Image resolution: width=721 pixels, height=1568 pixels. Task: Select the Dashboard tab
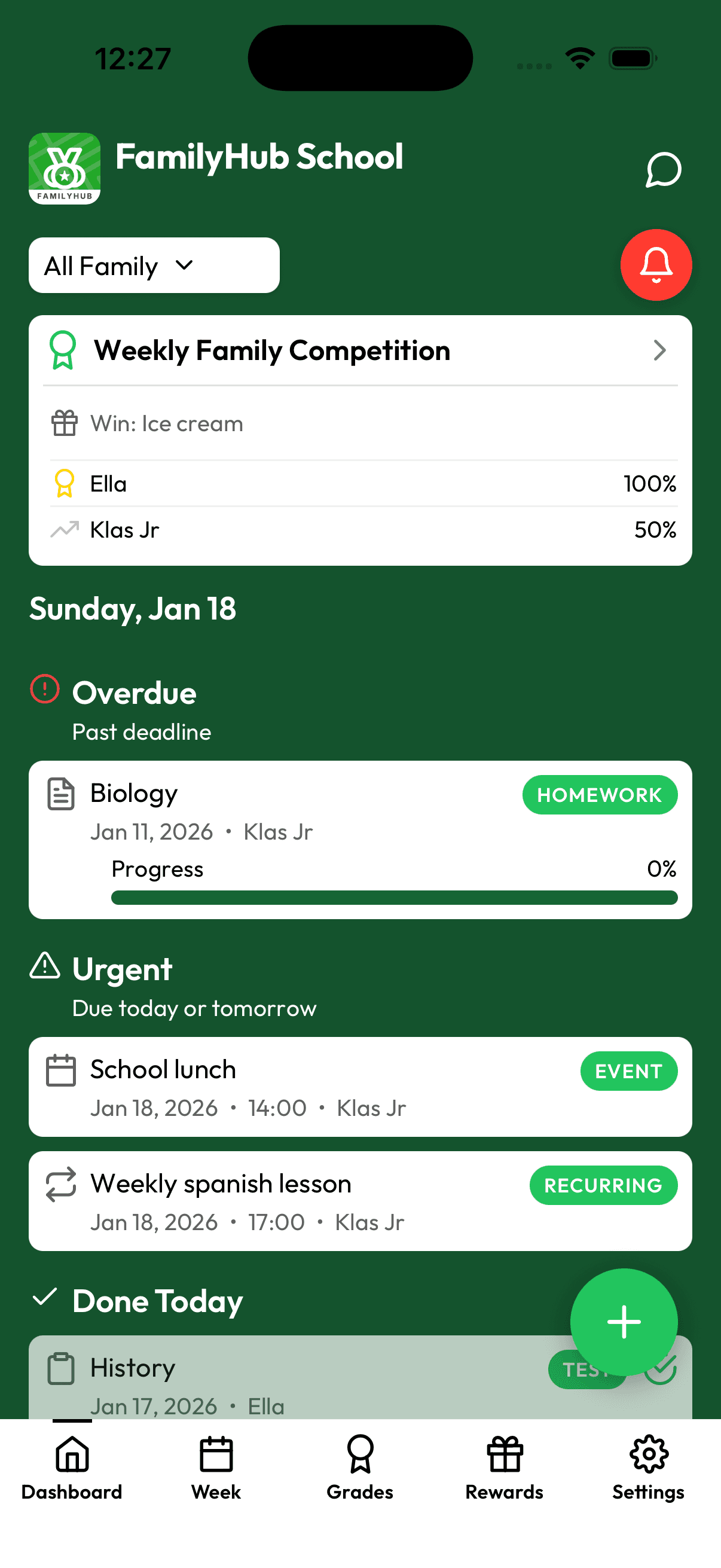click(x=72, y=1468)
